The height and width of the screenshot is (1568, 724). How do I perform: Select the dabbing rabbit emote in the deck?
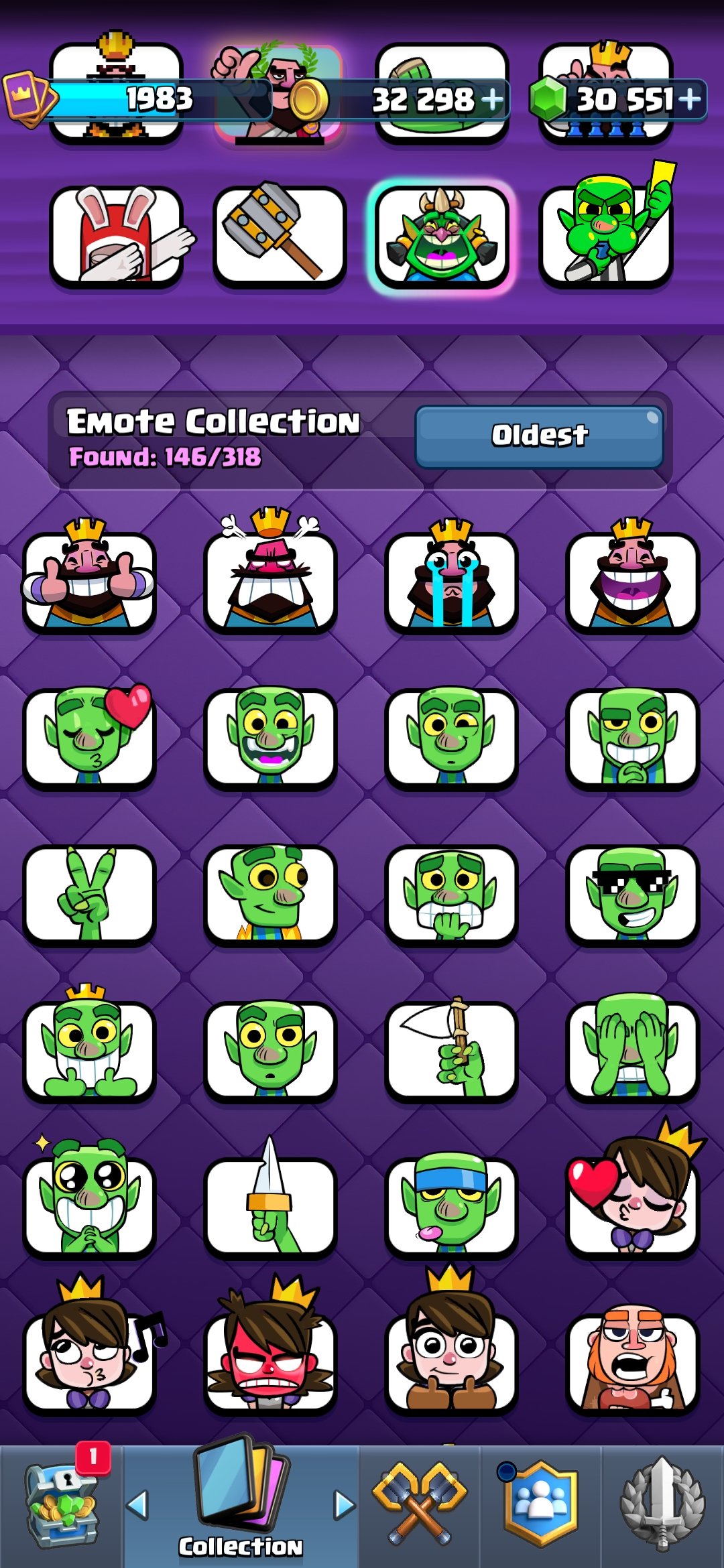pyautogui.click(x=117, y=236)
